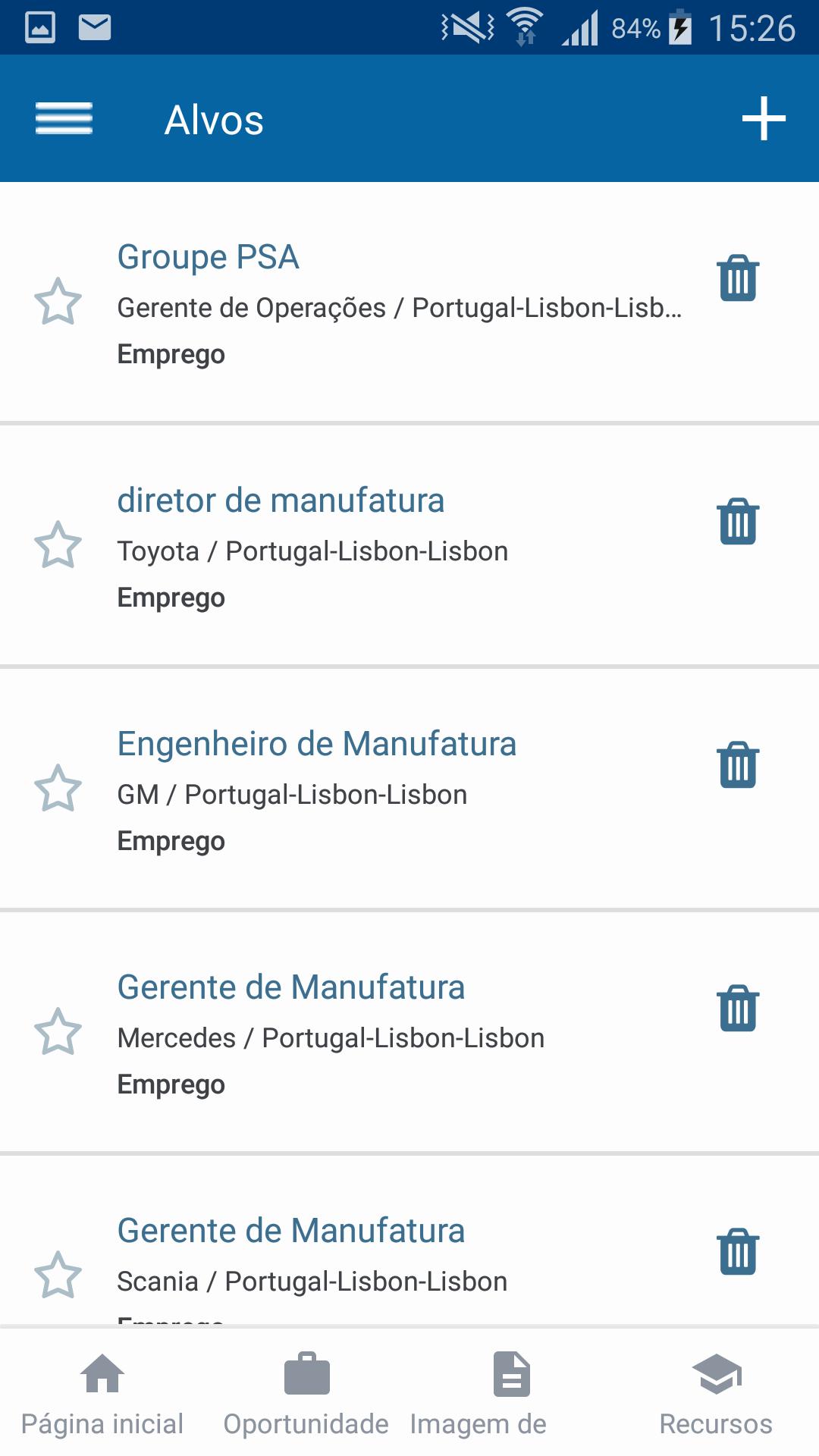Open the Imagem de tab
This screenshot has width=819, height=1456.
point(479,1394)
